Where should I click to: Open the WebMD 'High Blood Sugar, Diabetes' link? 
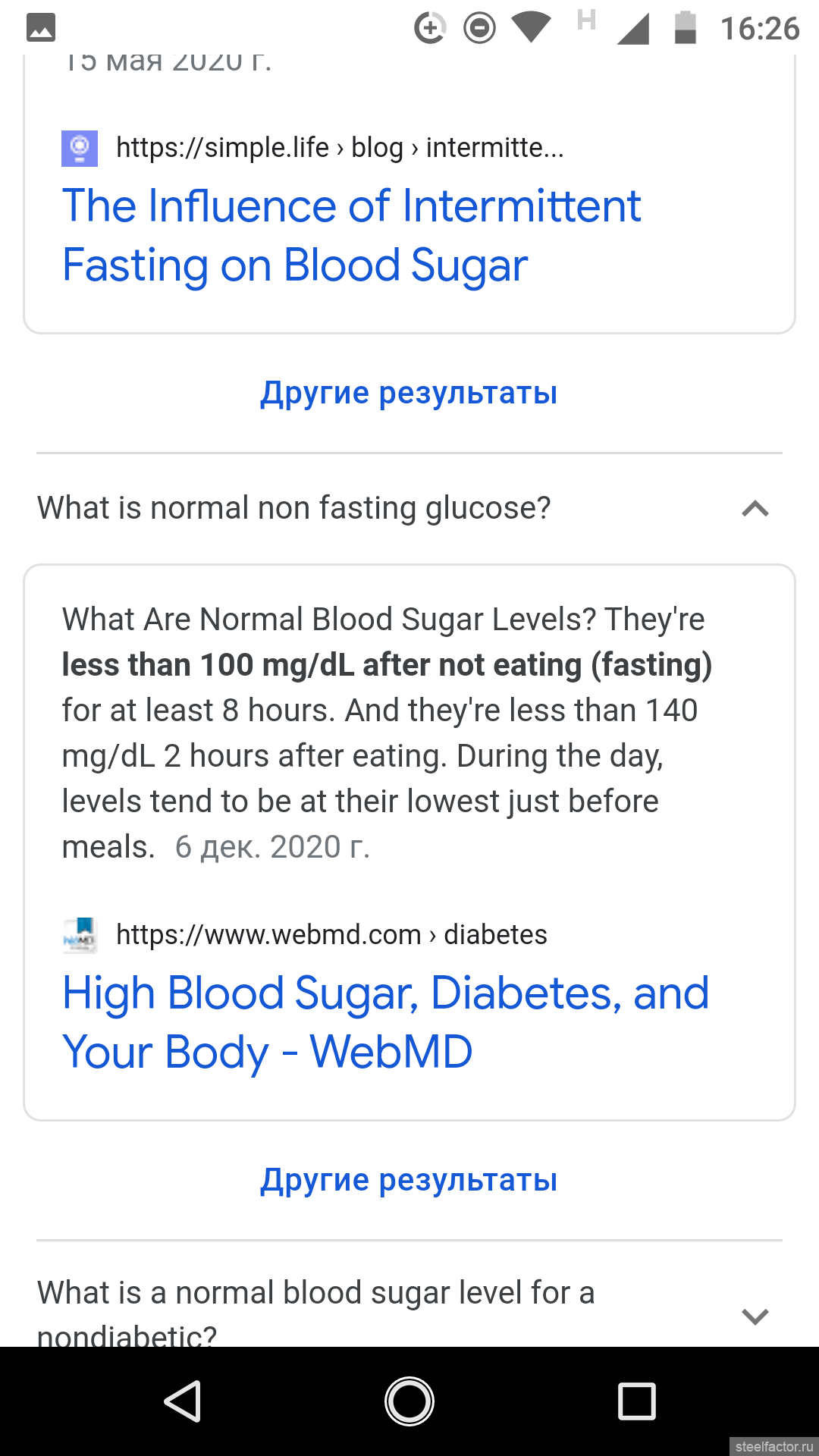[x=386, y=1022]
